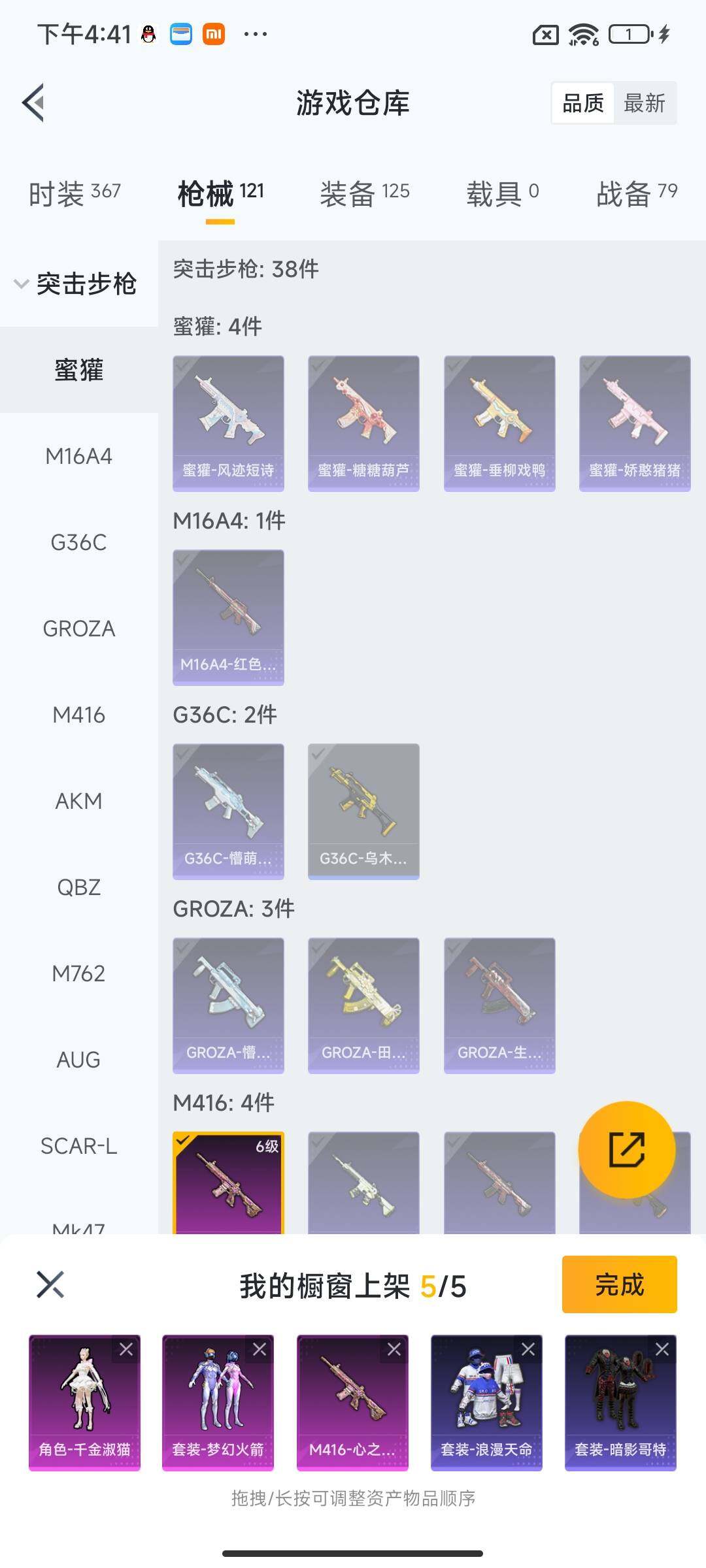Select the 蜜獾-风迹短诗 skin
This screenshot has height=1568, width=706.
(228, 423)
